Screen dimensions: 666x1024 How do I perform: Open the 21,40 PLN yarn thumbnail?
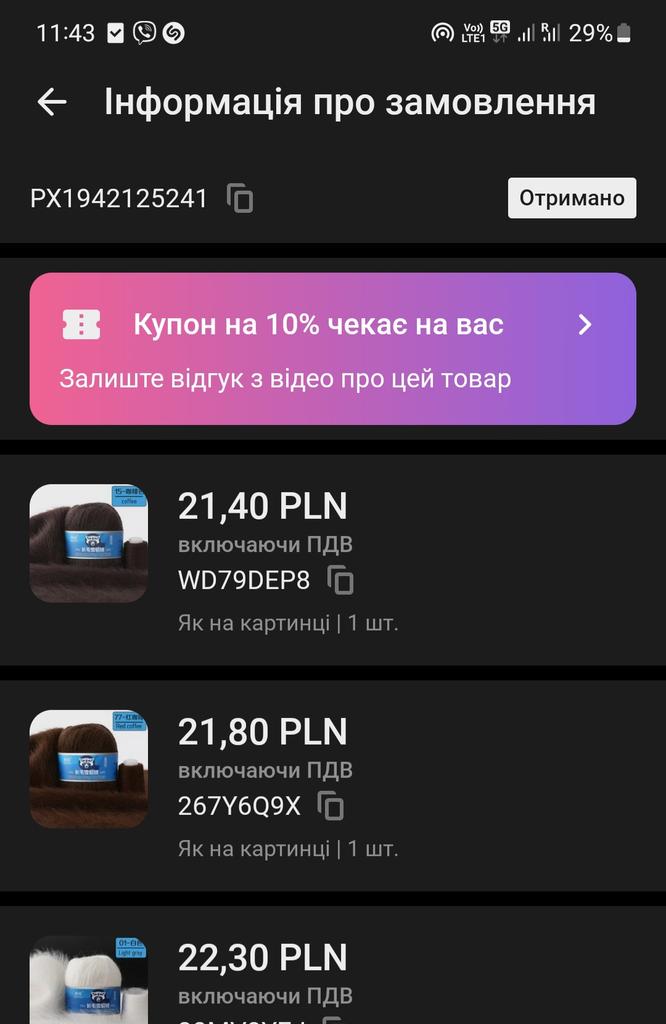point(89,543)
